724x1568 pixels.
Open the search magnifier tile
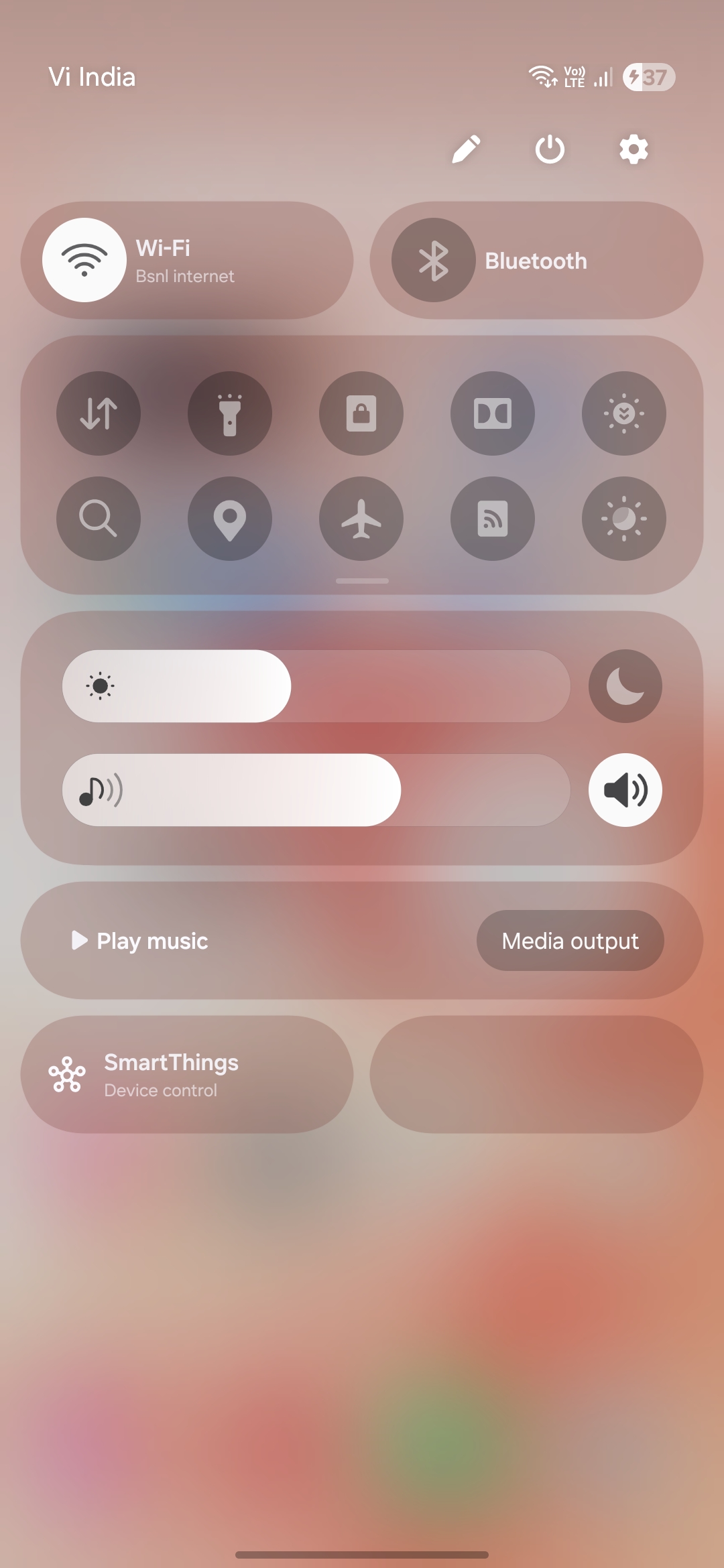(99, 519)
